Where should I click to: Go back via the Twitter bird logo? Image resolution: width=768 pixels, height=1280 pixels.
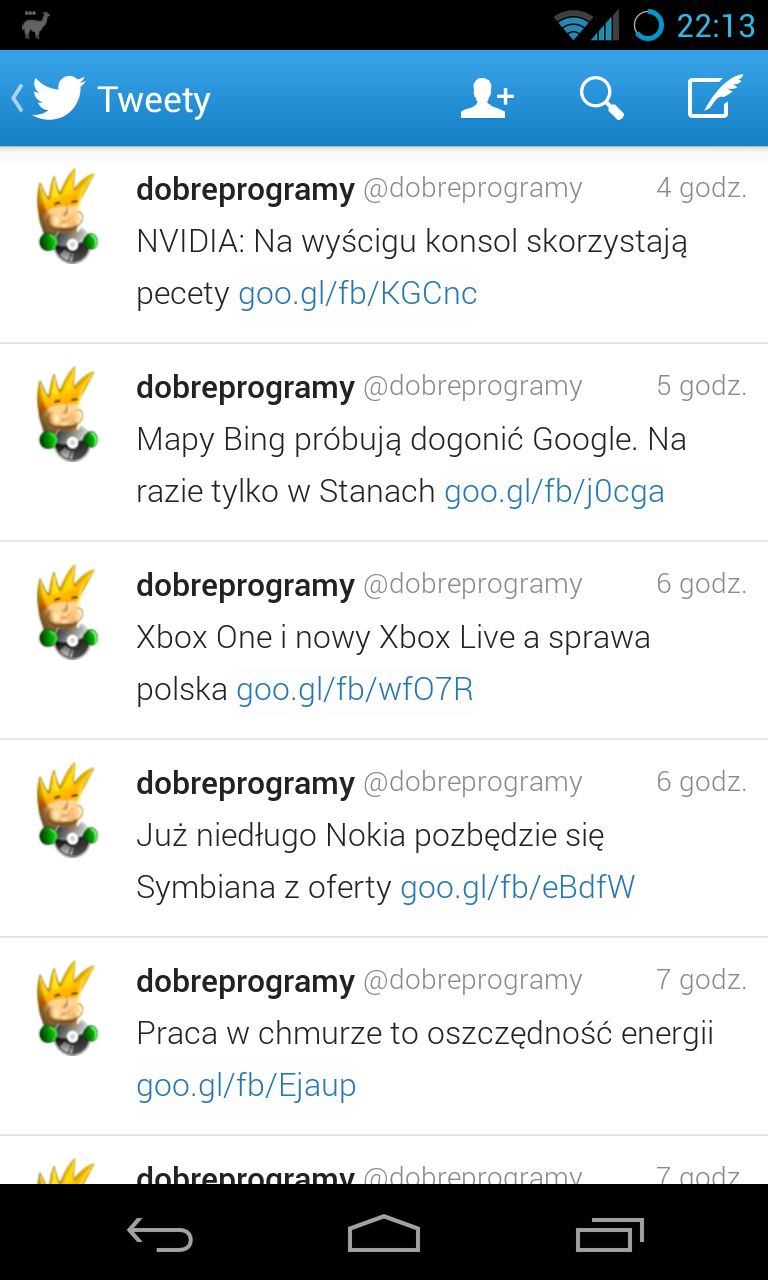pos(48,99)
